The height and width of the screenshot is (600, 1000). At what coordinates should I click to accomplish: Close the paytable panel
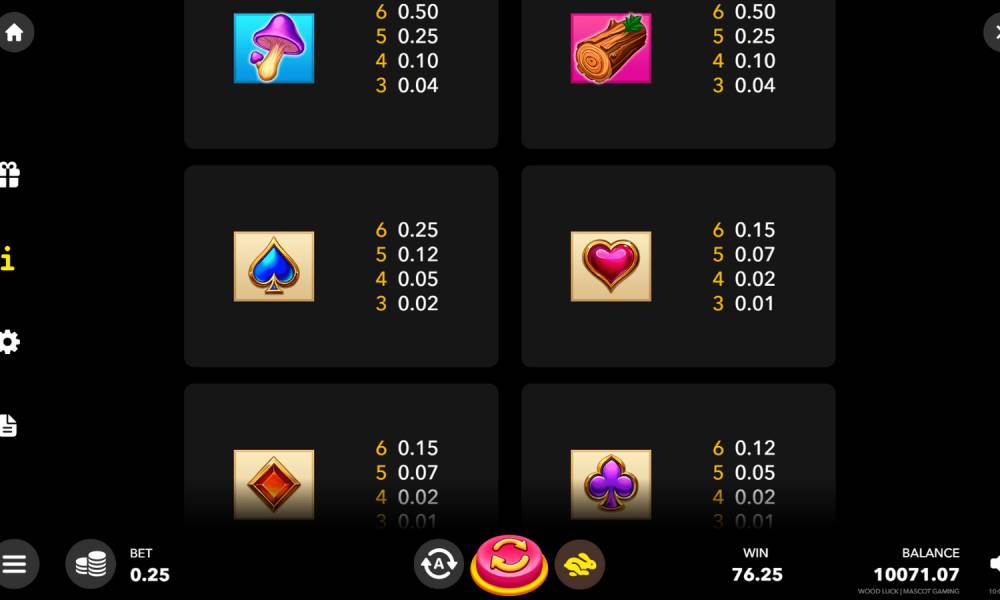coord(992,32)
